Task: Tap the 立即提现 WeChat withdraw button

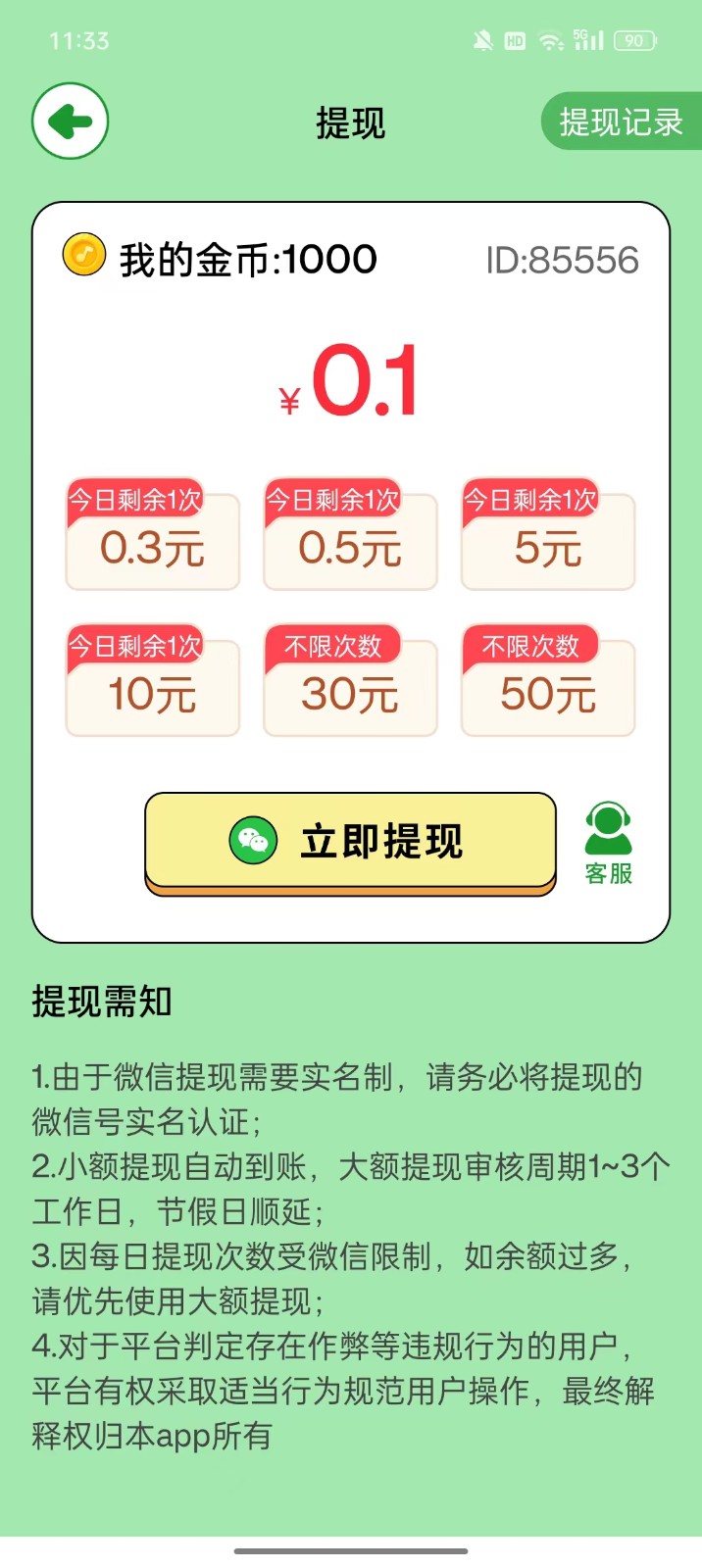Action: [350, 842]
